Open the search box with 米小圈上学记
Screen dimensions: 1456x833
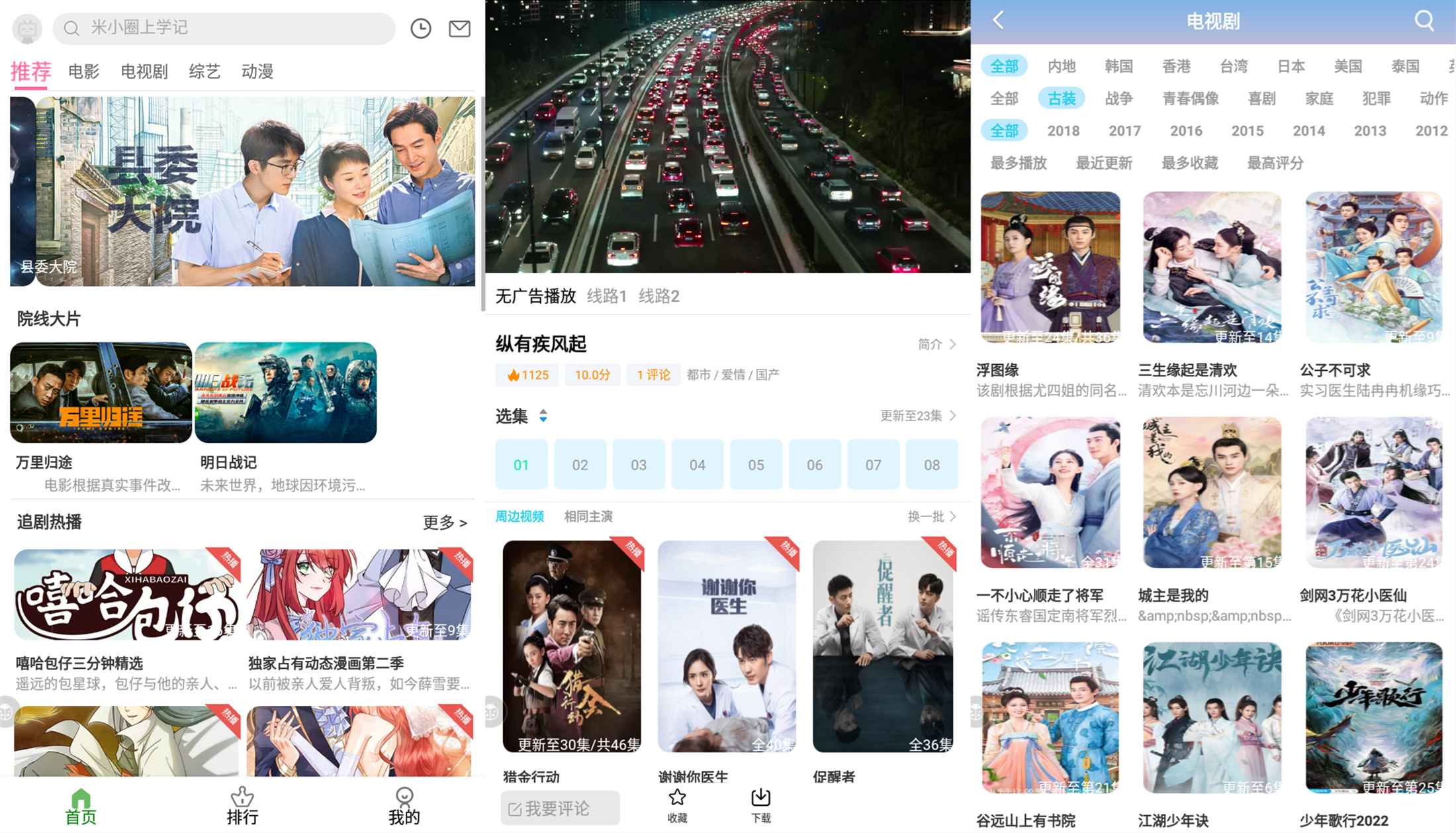(224, 28)
